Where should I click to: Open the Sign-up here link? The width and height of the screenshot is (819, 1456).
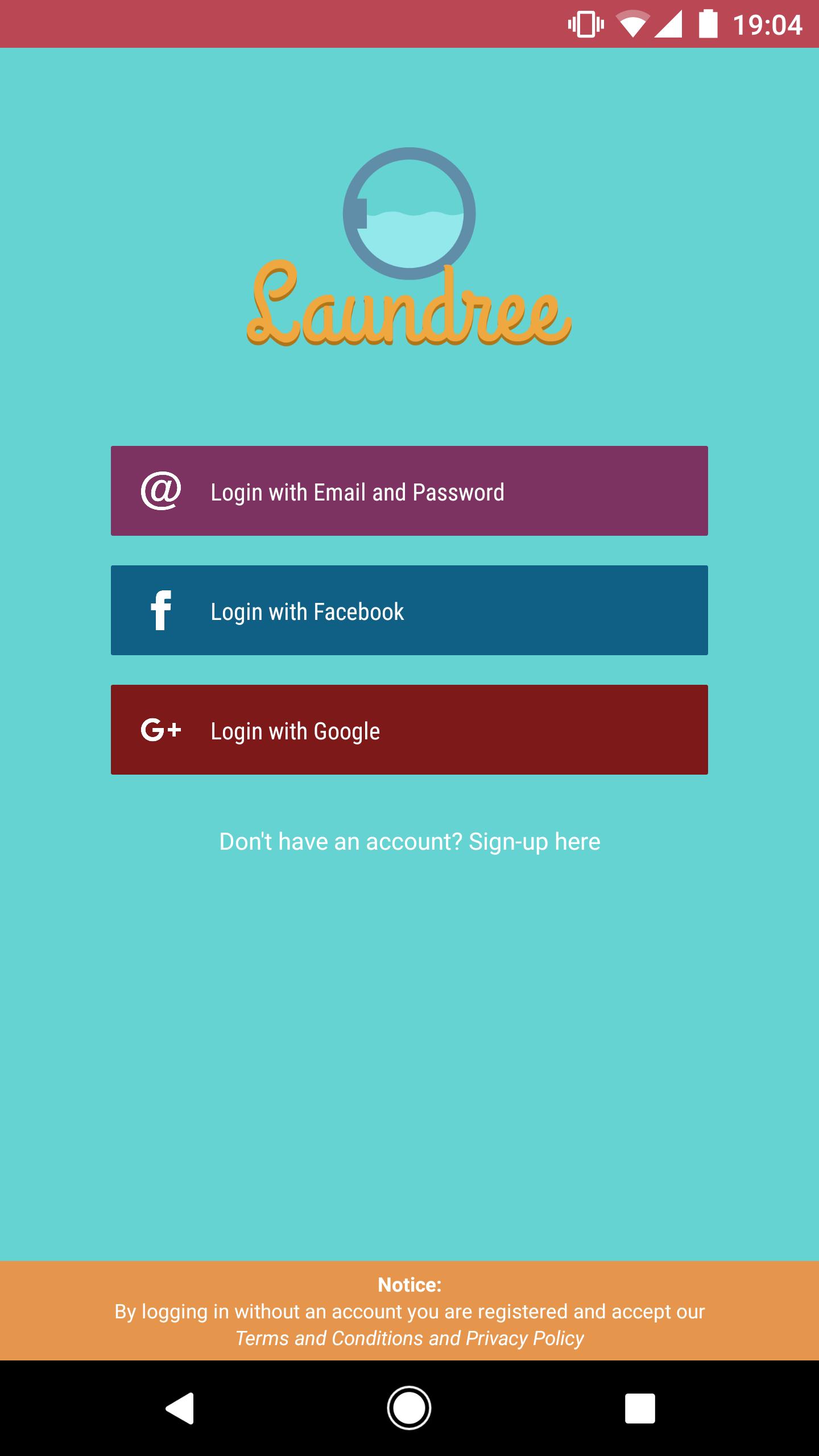[x=533, y=842]
